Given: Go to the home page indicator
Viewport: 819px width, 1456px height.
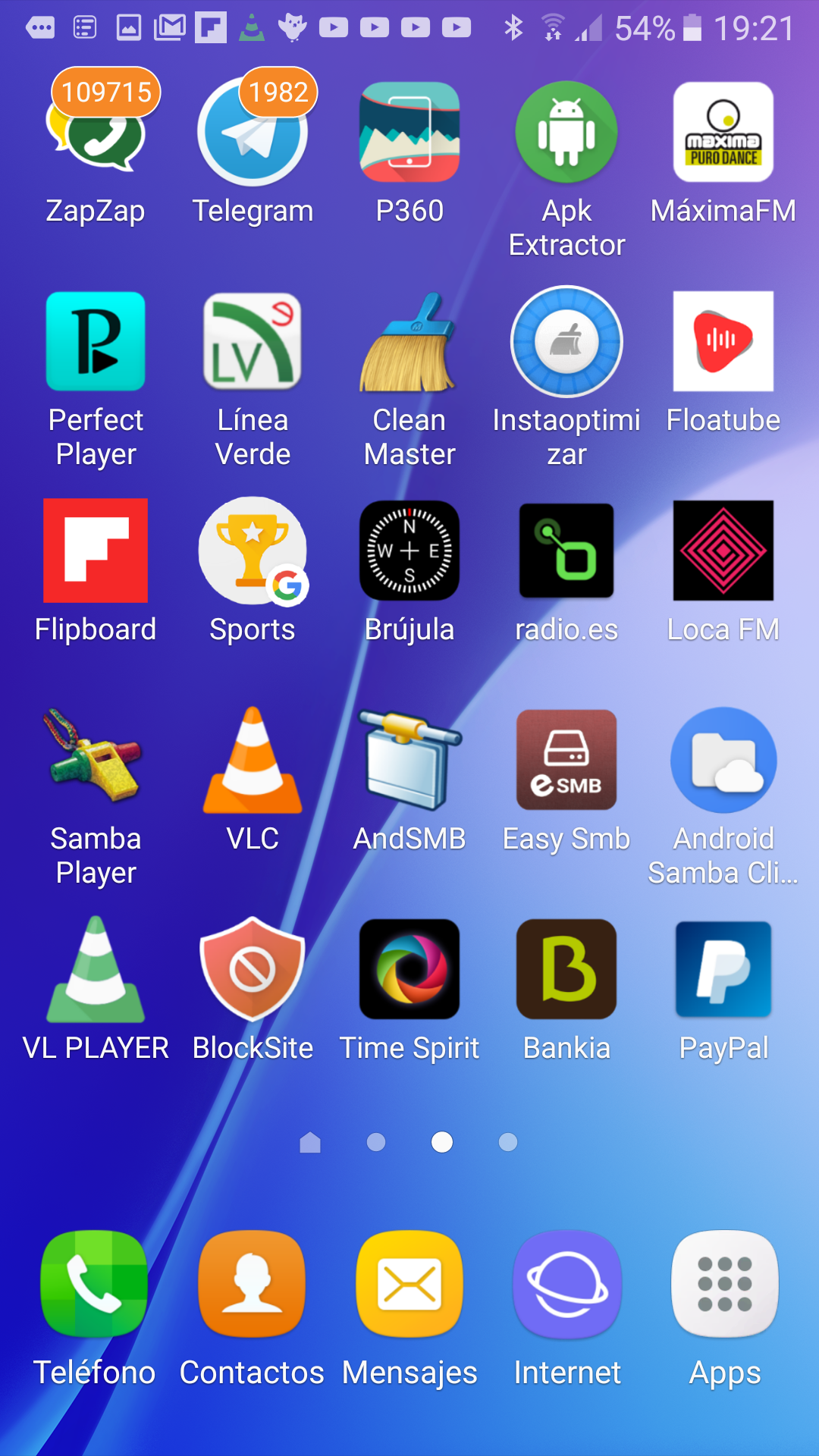Looking at the screenshot, I should point(310,1142).
